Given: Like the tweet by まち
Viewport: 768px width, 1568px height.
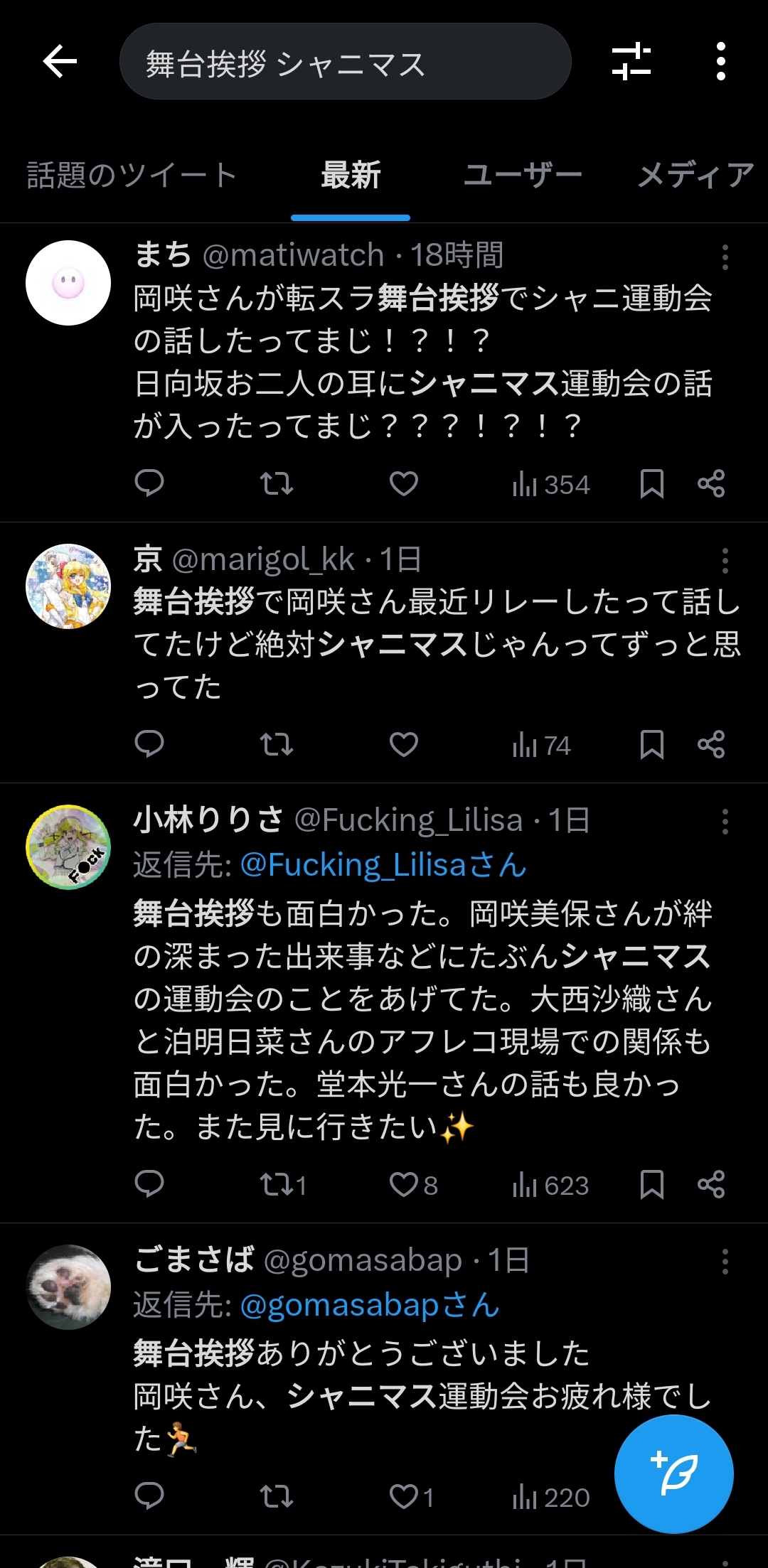Looking at the screenshot, I should click(403, 484).
